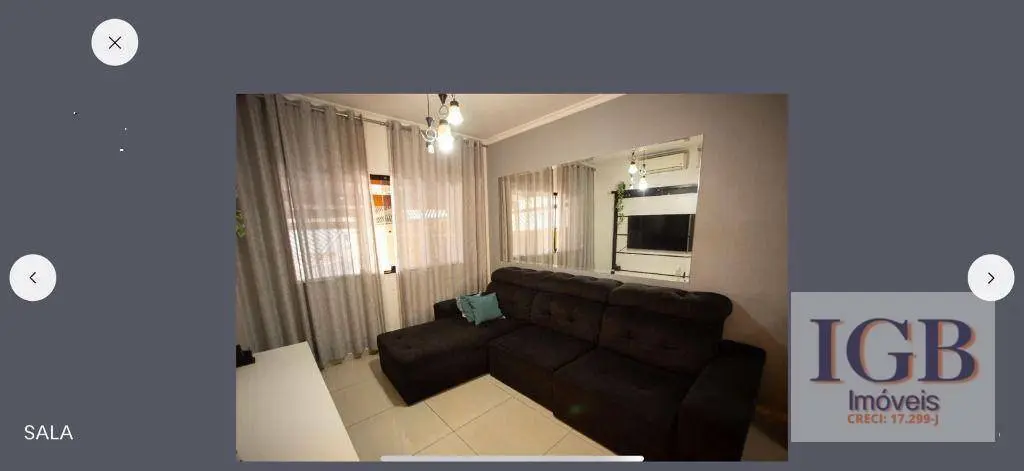This screenshot has width=1024, height=471.
Task: Close the photo gallery viewer
Action: (115, 43)
